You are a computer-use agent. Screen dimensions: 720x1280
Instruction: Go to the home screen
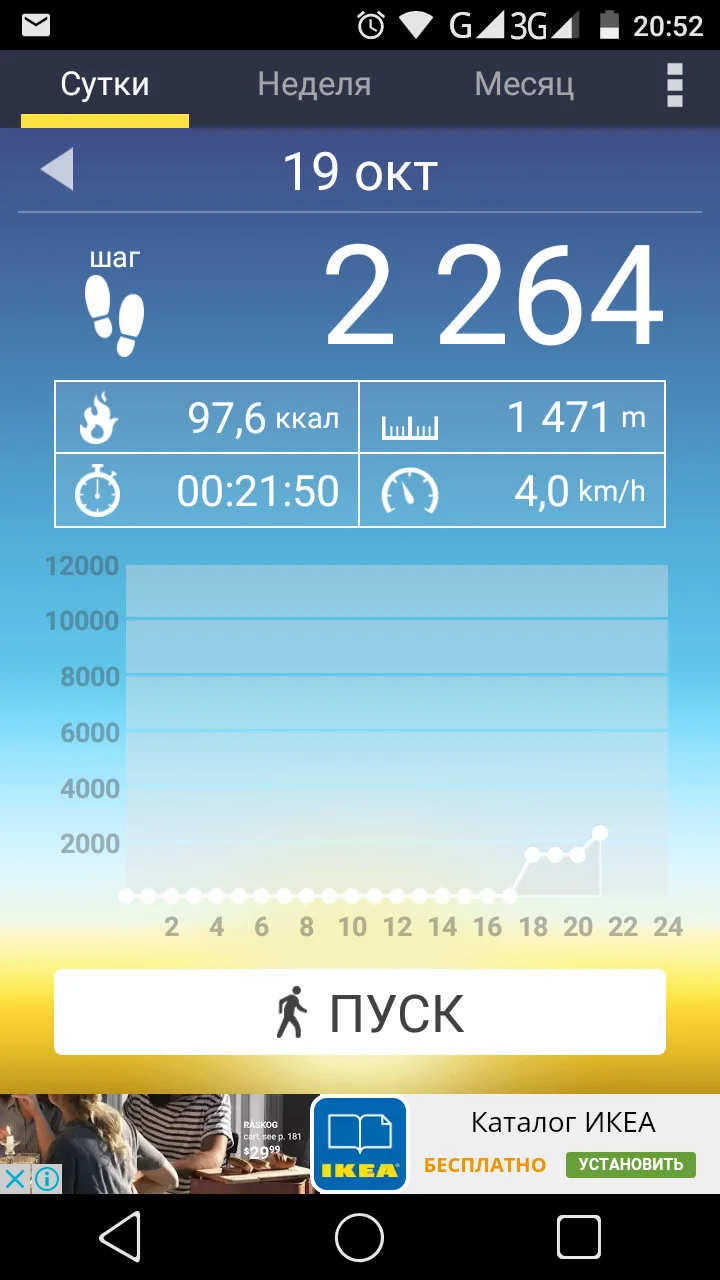(x=360, y=1239)
